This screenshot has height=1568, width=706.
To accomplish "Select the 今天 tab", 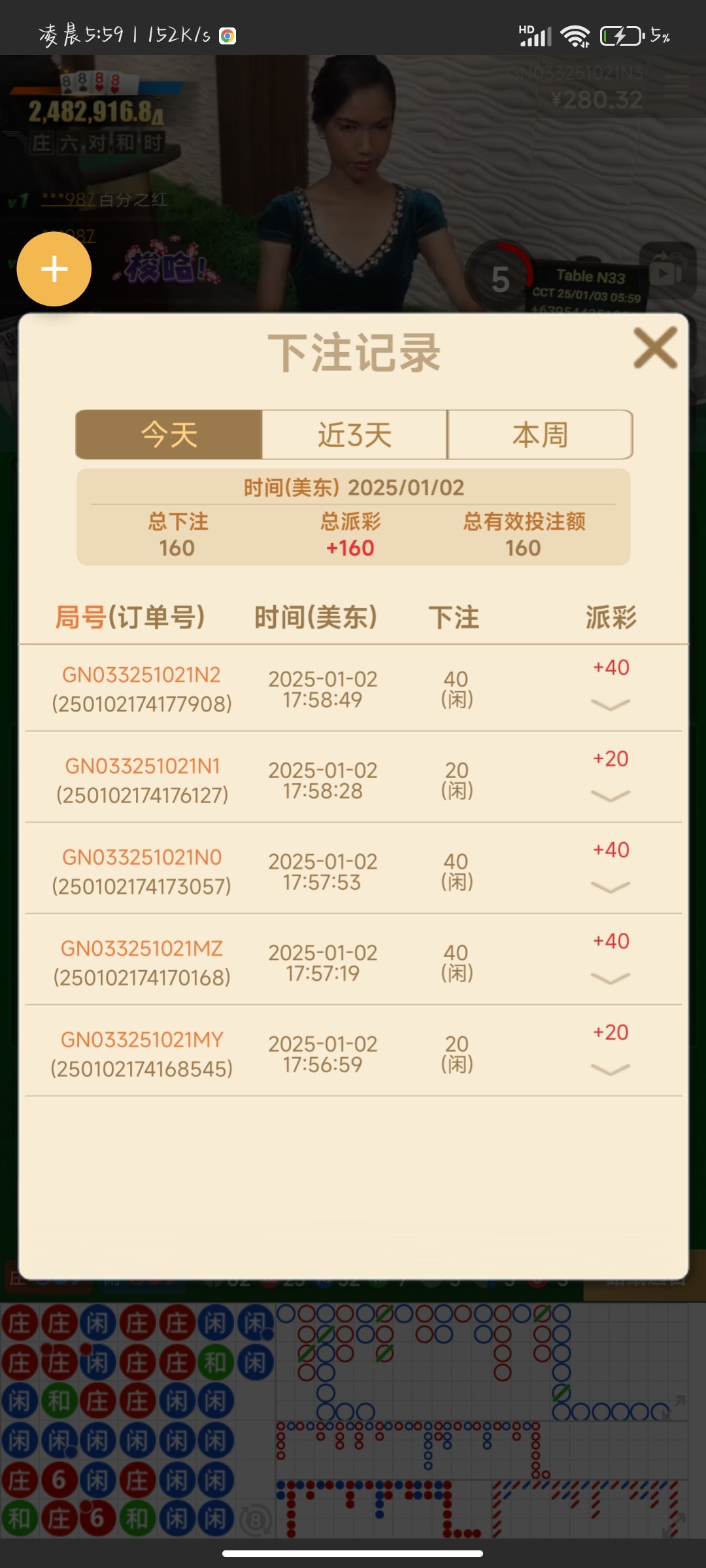I will [x=169, y=434].
